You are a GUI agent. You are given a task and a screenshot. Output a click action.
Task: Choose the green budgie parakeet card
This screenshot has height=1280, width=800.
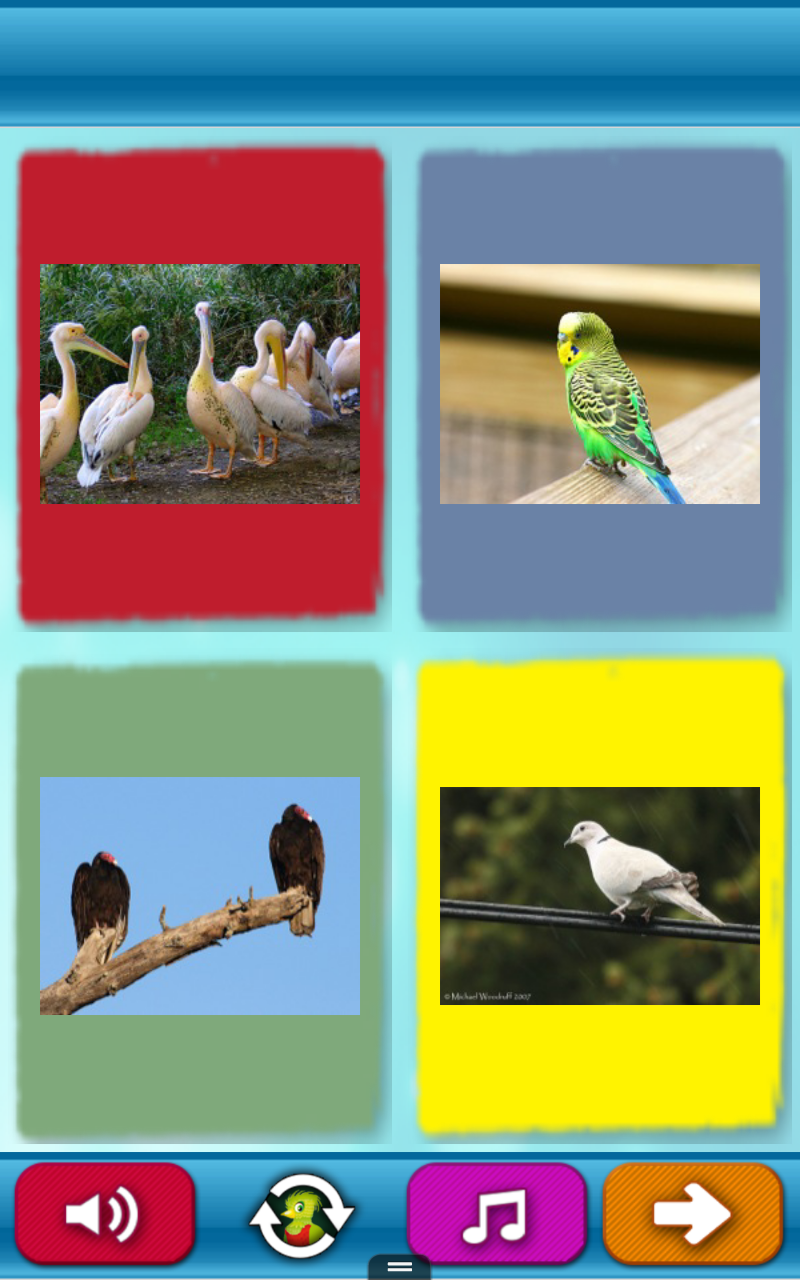[x=600, y=384]
